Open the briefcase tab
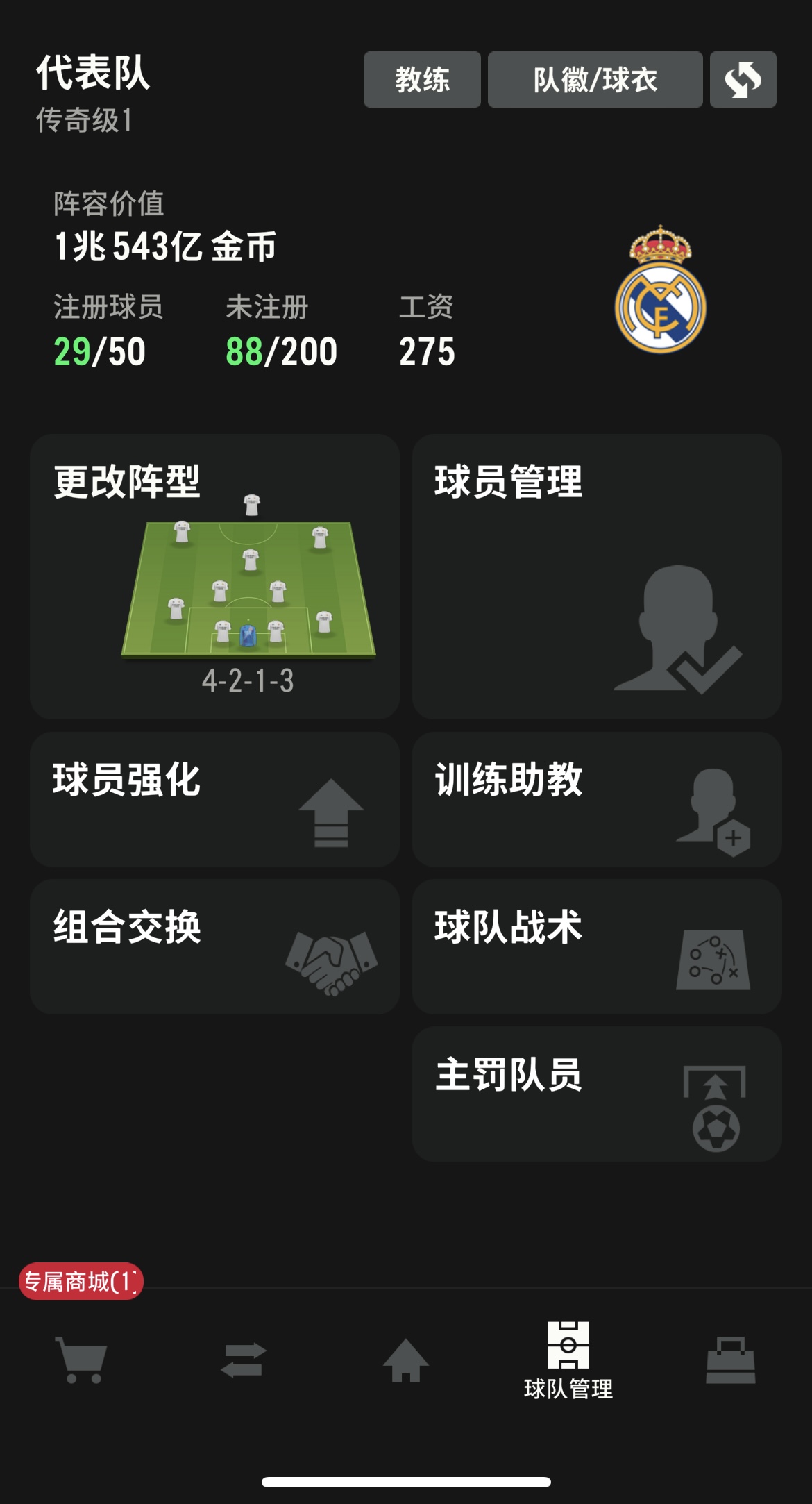 tap(731, 1360)
